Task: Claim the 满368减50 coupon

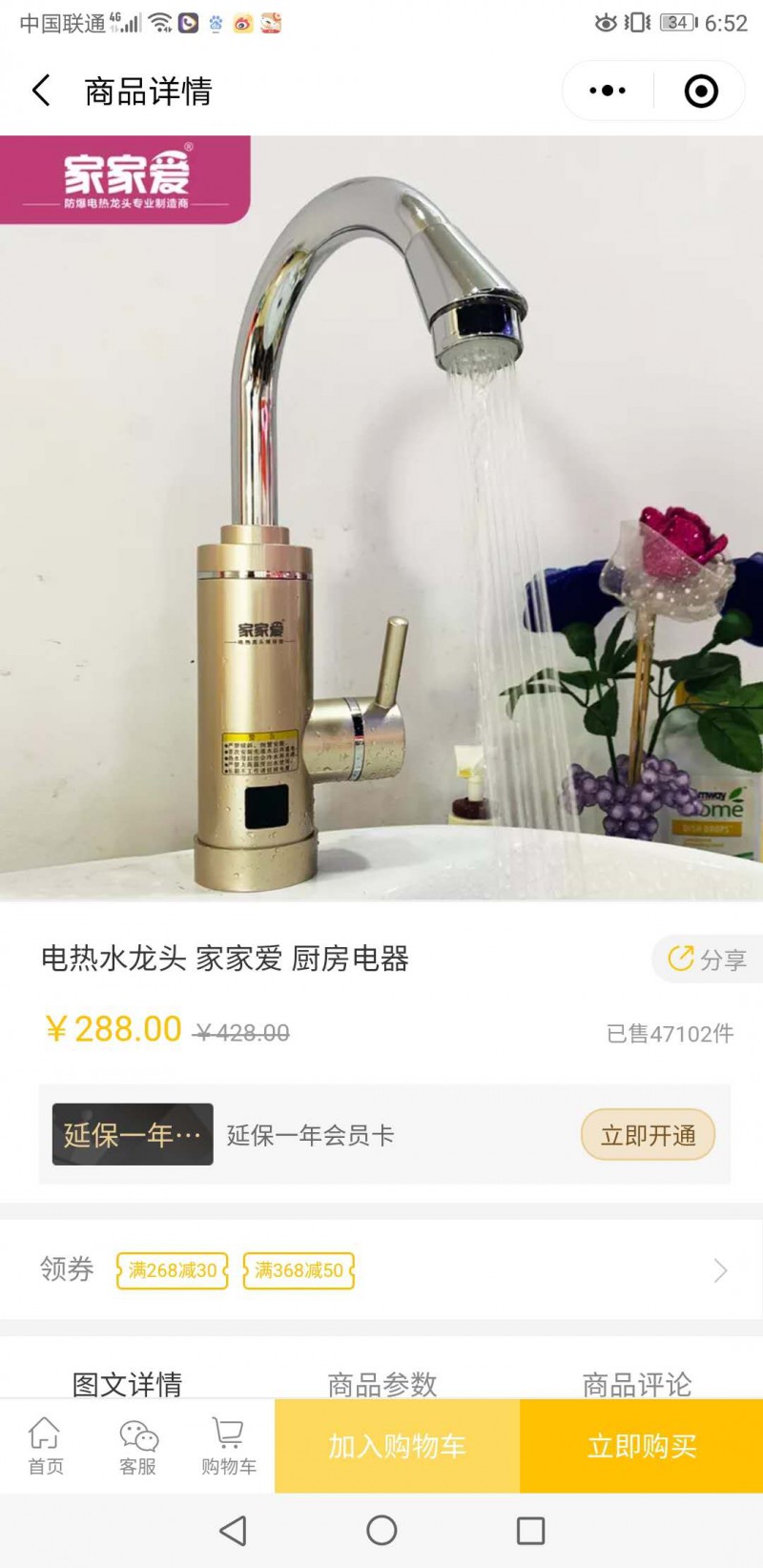Action: pyautogui.click(x=299, y=1270)
